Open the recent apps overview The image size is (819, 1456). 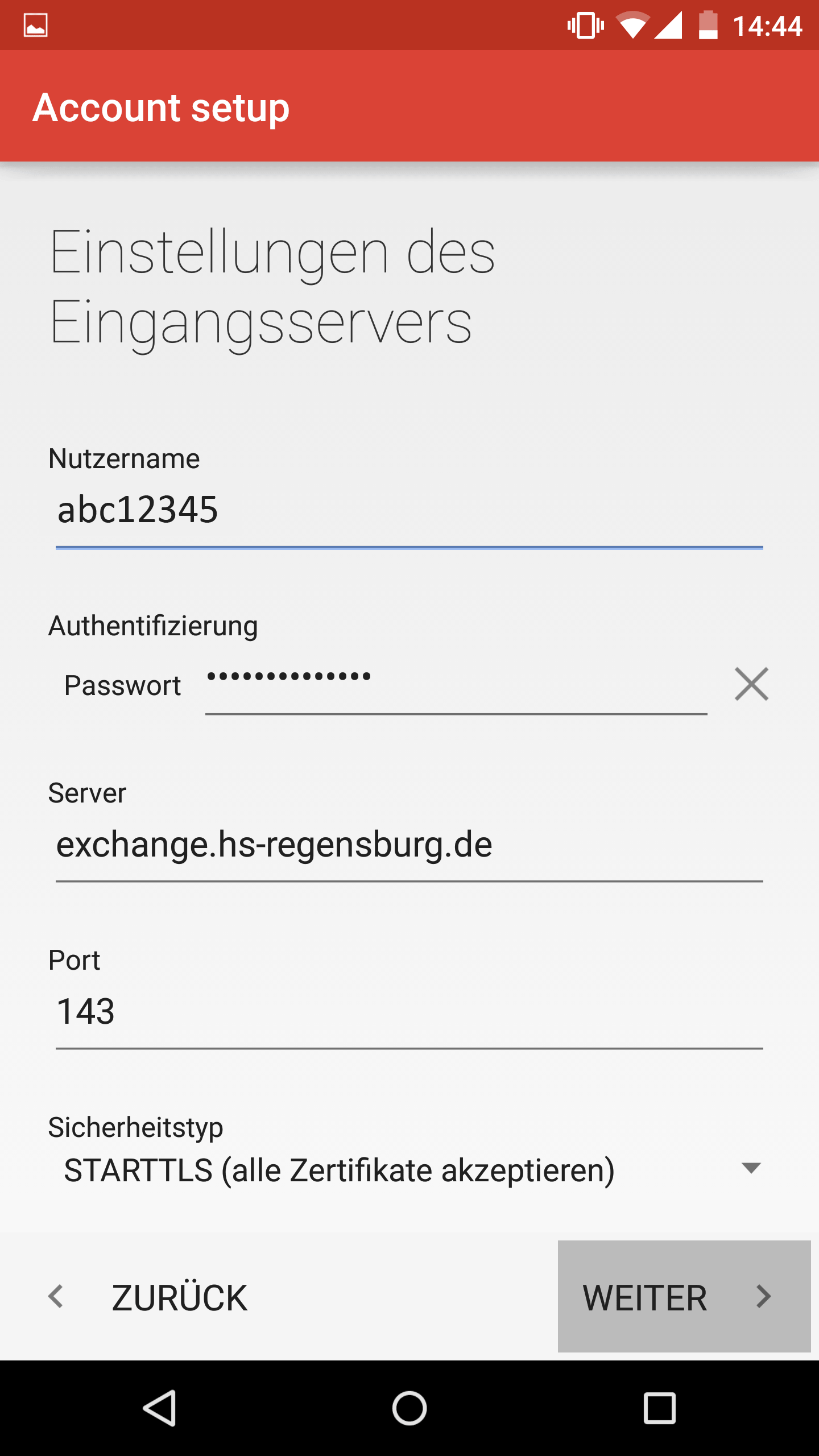click(660, 1408)
